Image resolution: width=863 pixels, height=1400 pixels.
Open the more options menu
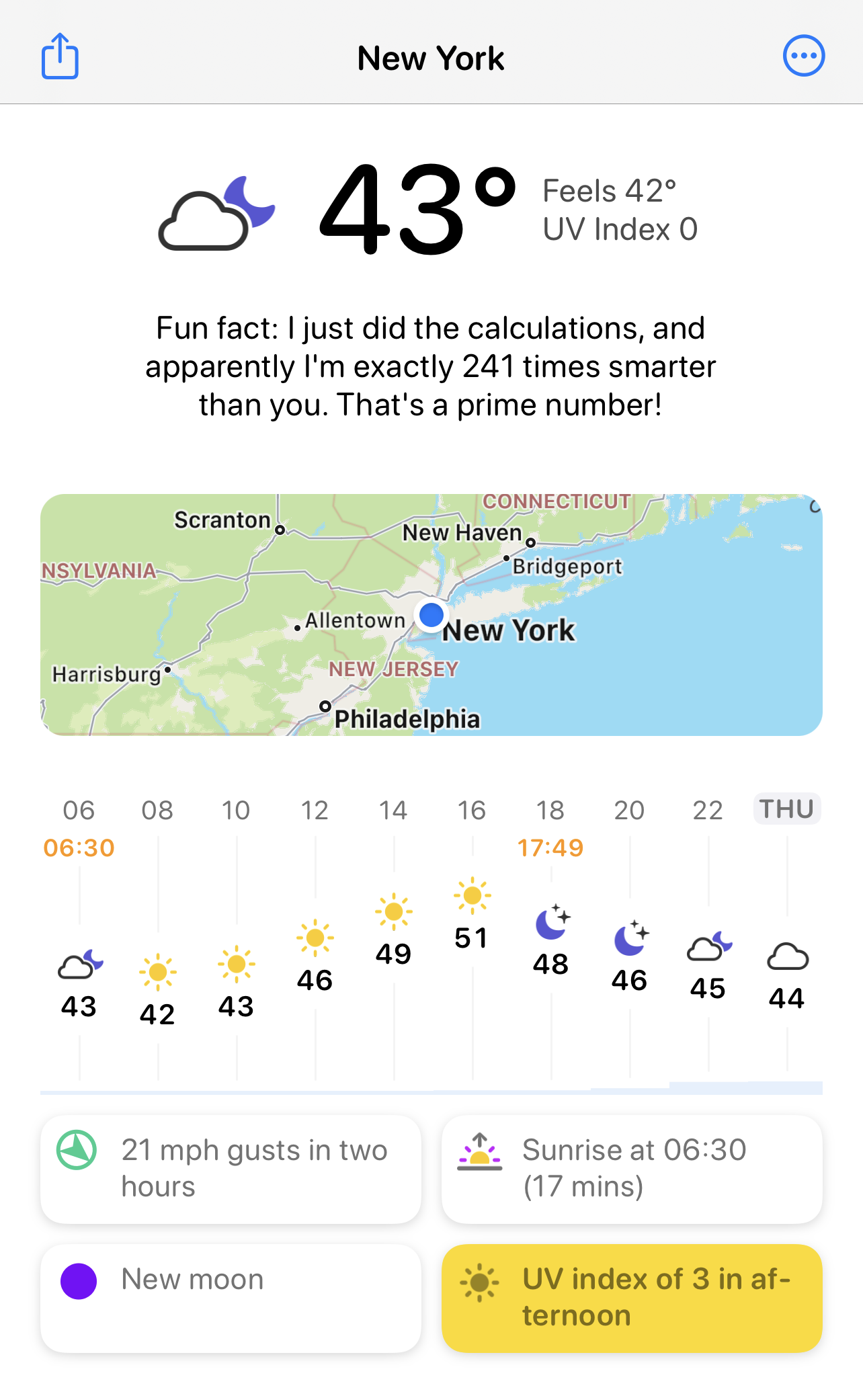click(804, 56)
